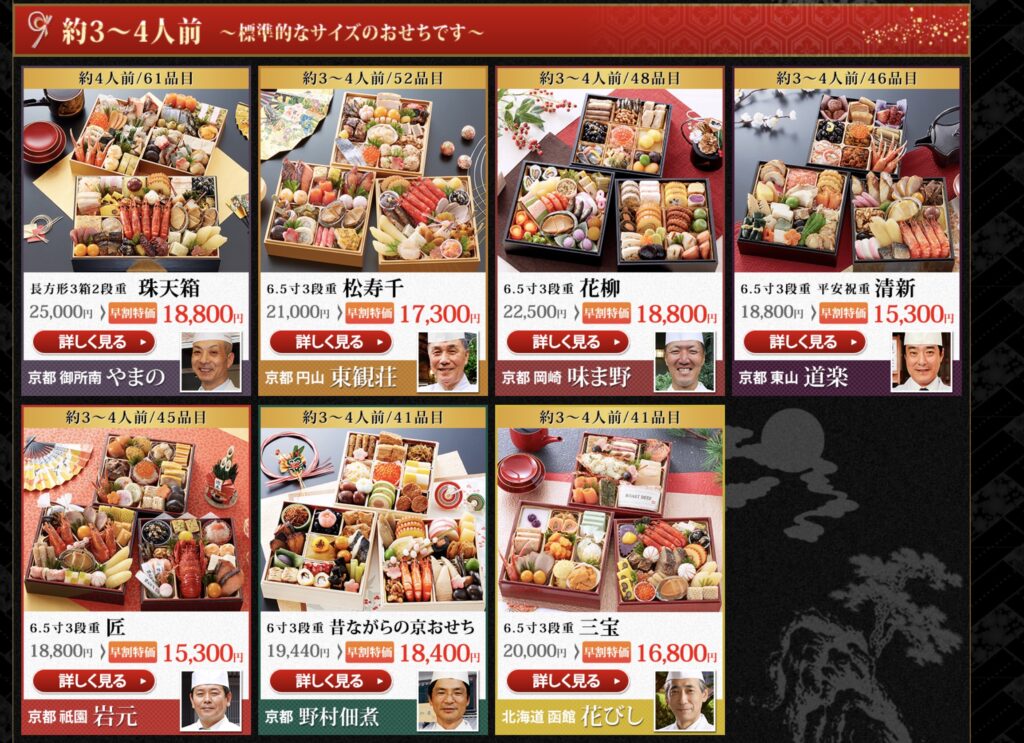1024x743 pixels.
Task: Open the 花柳 osechi photo
Action: click(x=609, y=178)
